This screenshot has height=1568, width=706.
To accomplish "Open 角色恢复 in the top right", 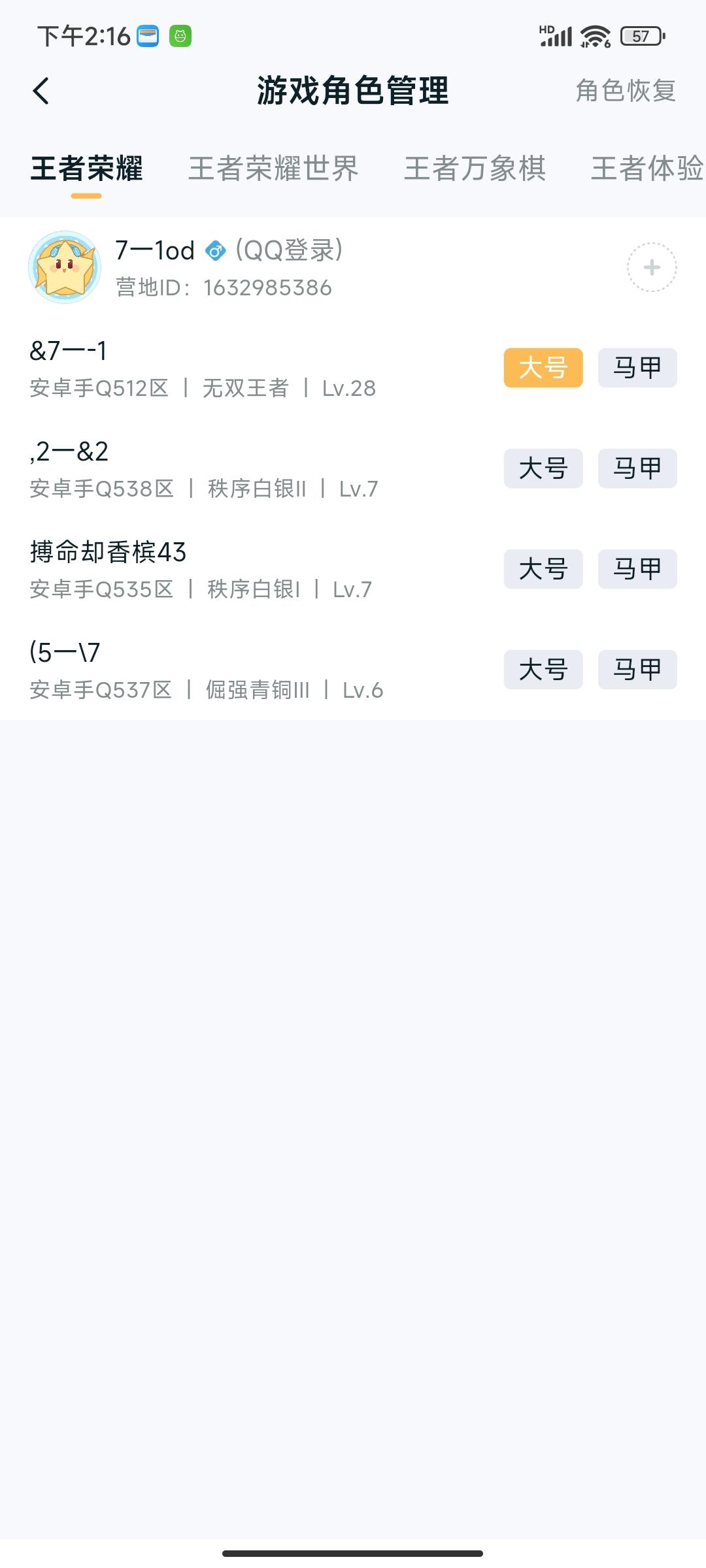I will tap(625, 92).
